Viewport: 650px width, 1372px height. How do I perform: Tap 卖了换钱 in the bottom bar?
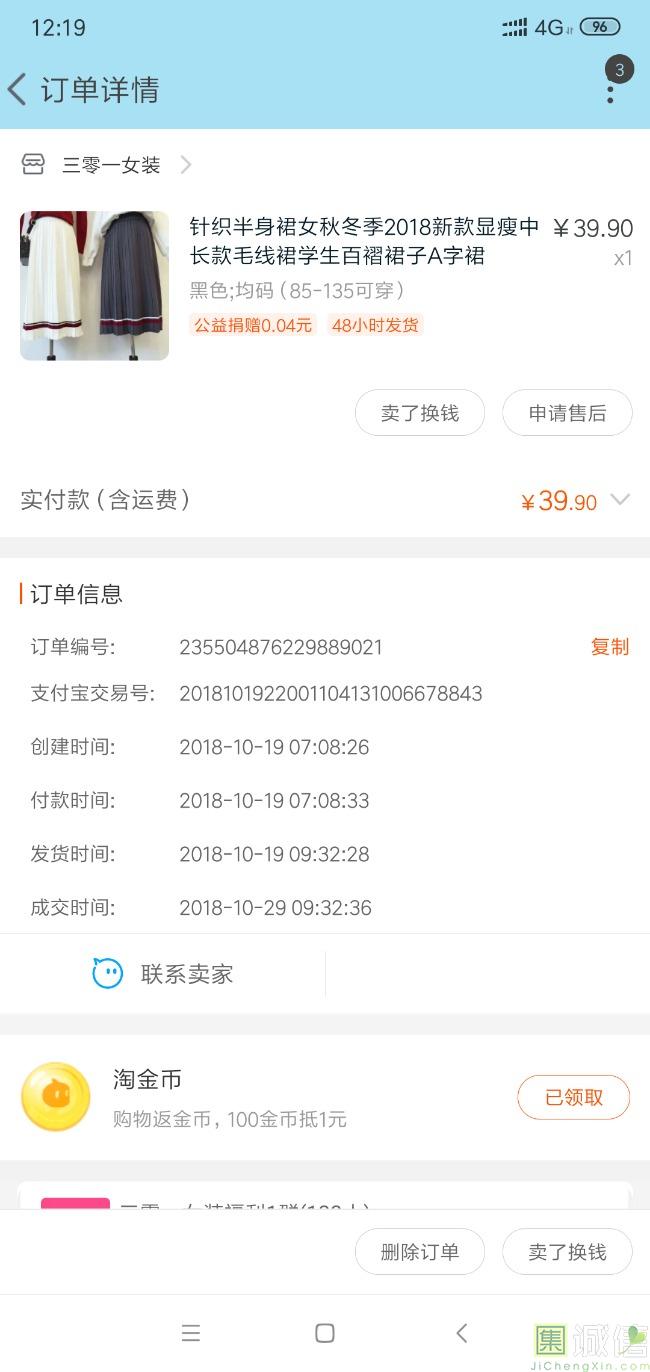(567, 1252)
